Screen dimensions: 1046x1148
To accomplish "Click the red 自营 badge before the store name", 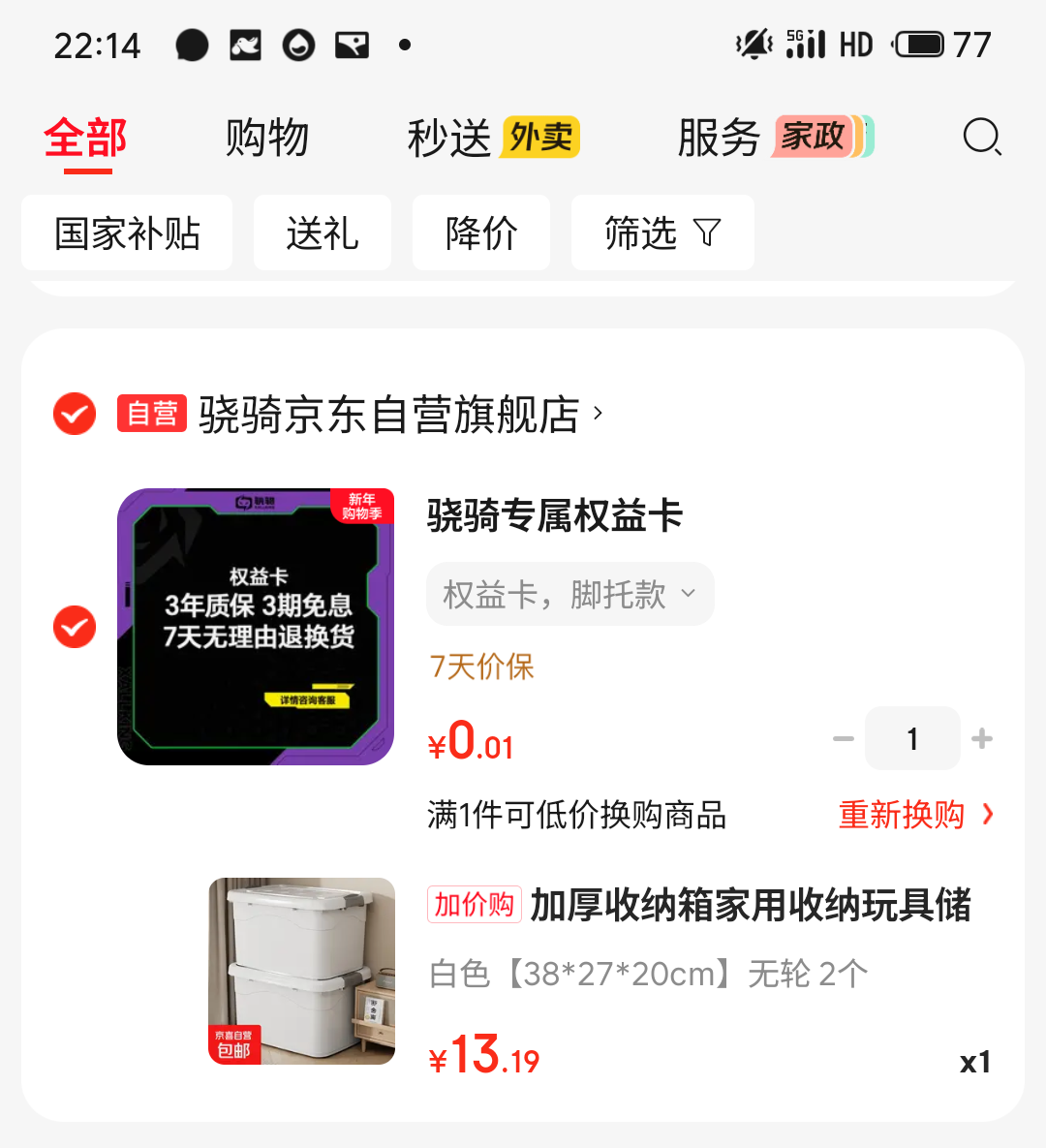I will (151, 413).
